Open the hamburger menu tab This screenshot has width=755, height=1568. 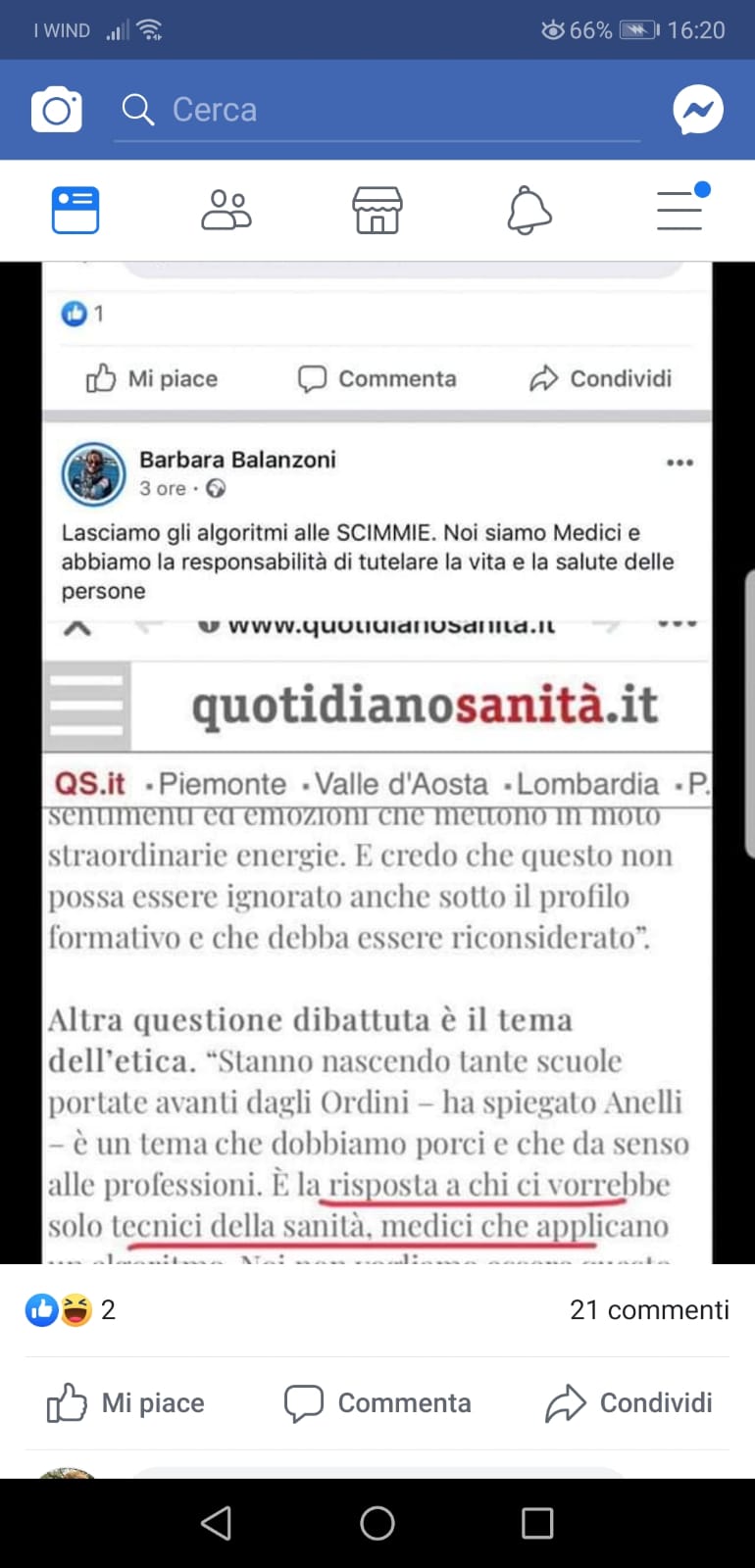[x=679, y=210]
